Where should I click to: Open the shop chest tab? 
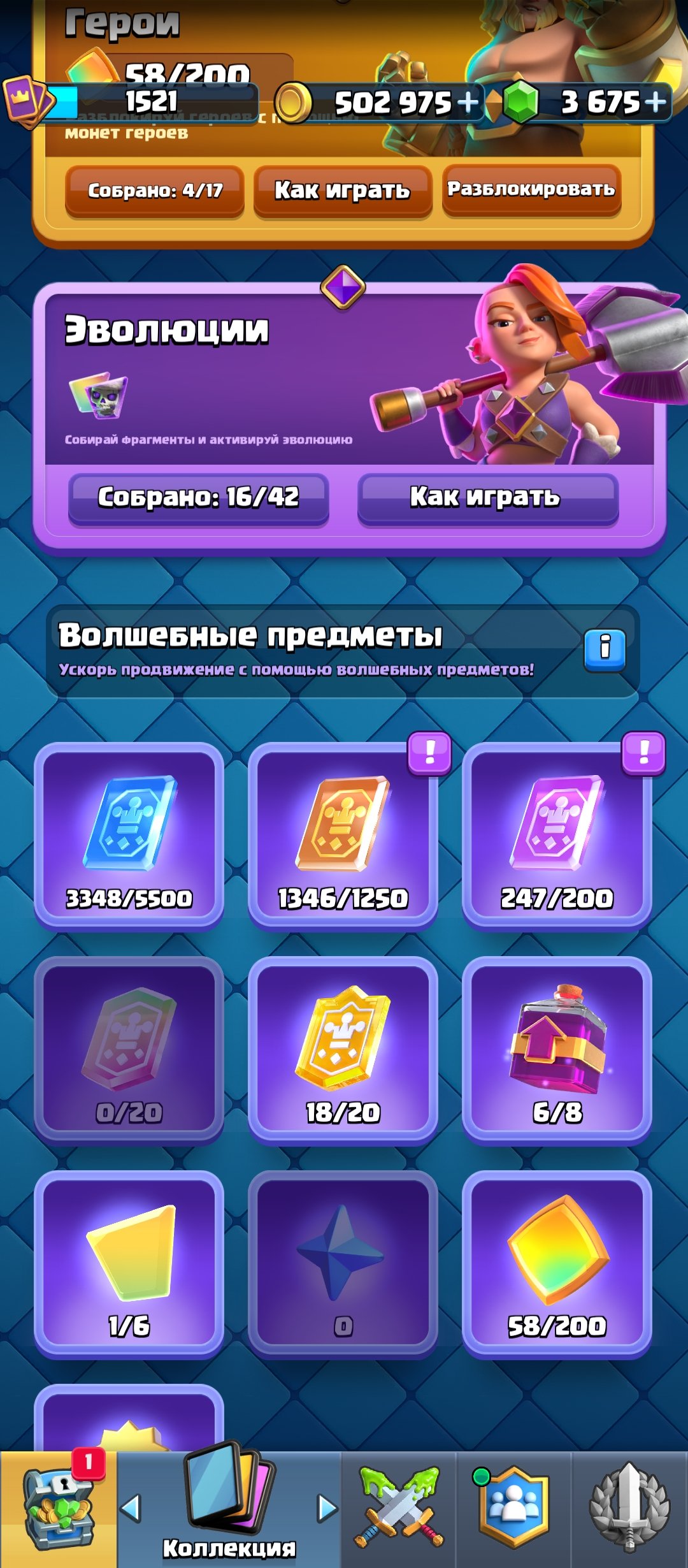[x=59, y=1509]
